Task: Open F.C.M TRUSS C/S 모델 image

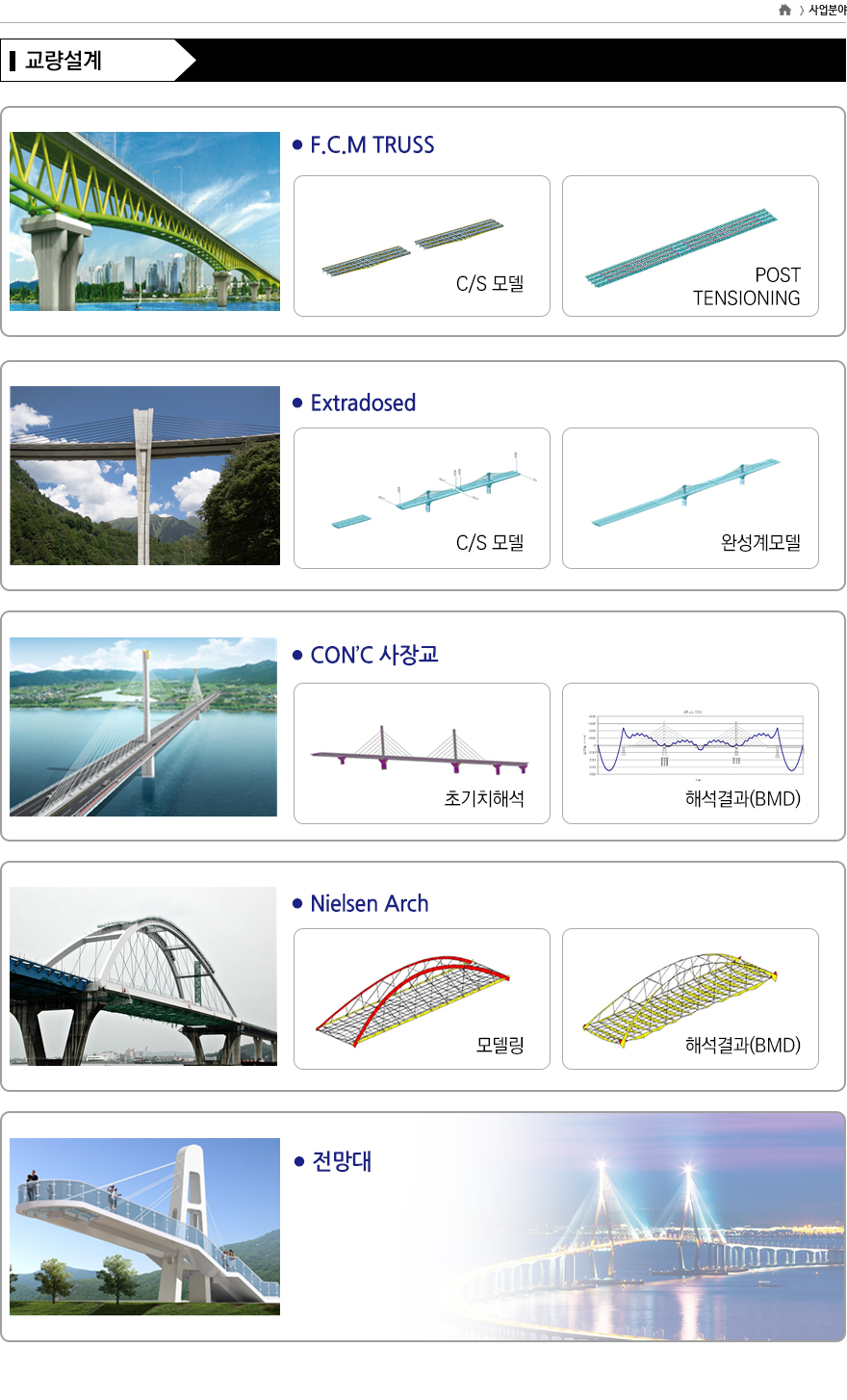Action: (422, 246)
